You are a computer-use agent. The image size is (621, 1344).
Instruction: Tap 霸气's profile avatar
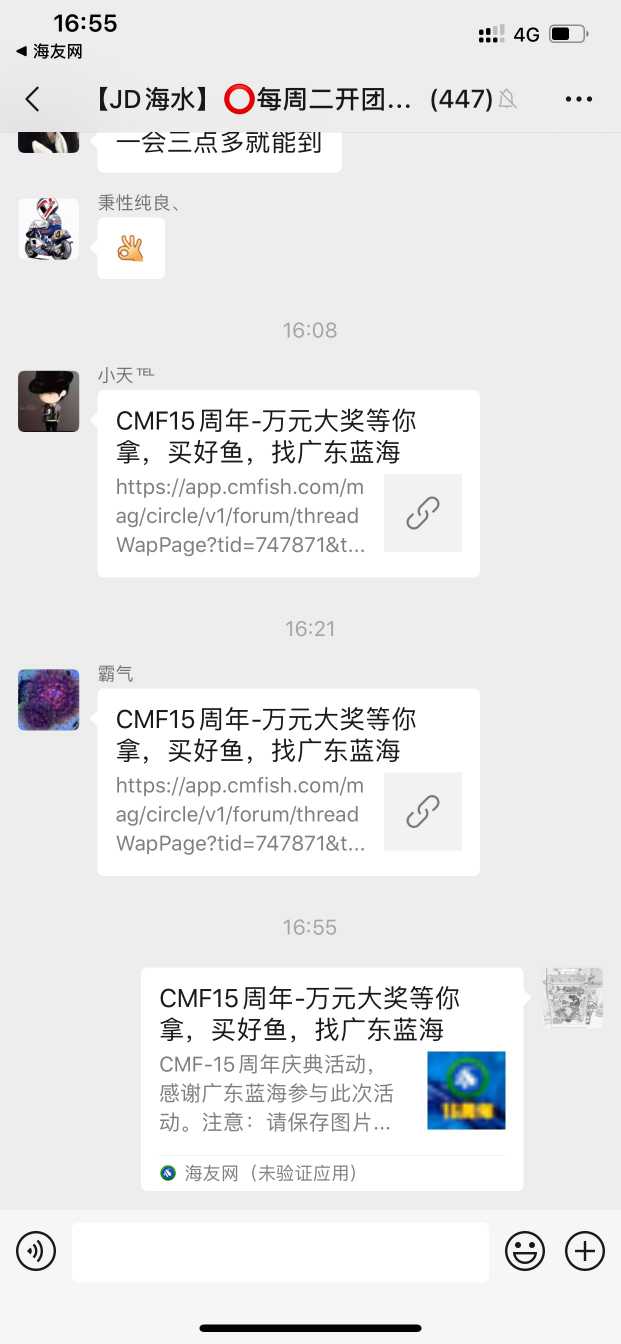point(48,700)
